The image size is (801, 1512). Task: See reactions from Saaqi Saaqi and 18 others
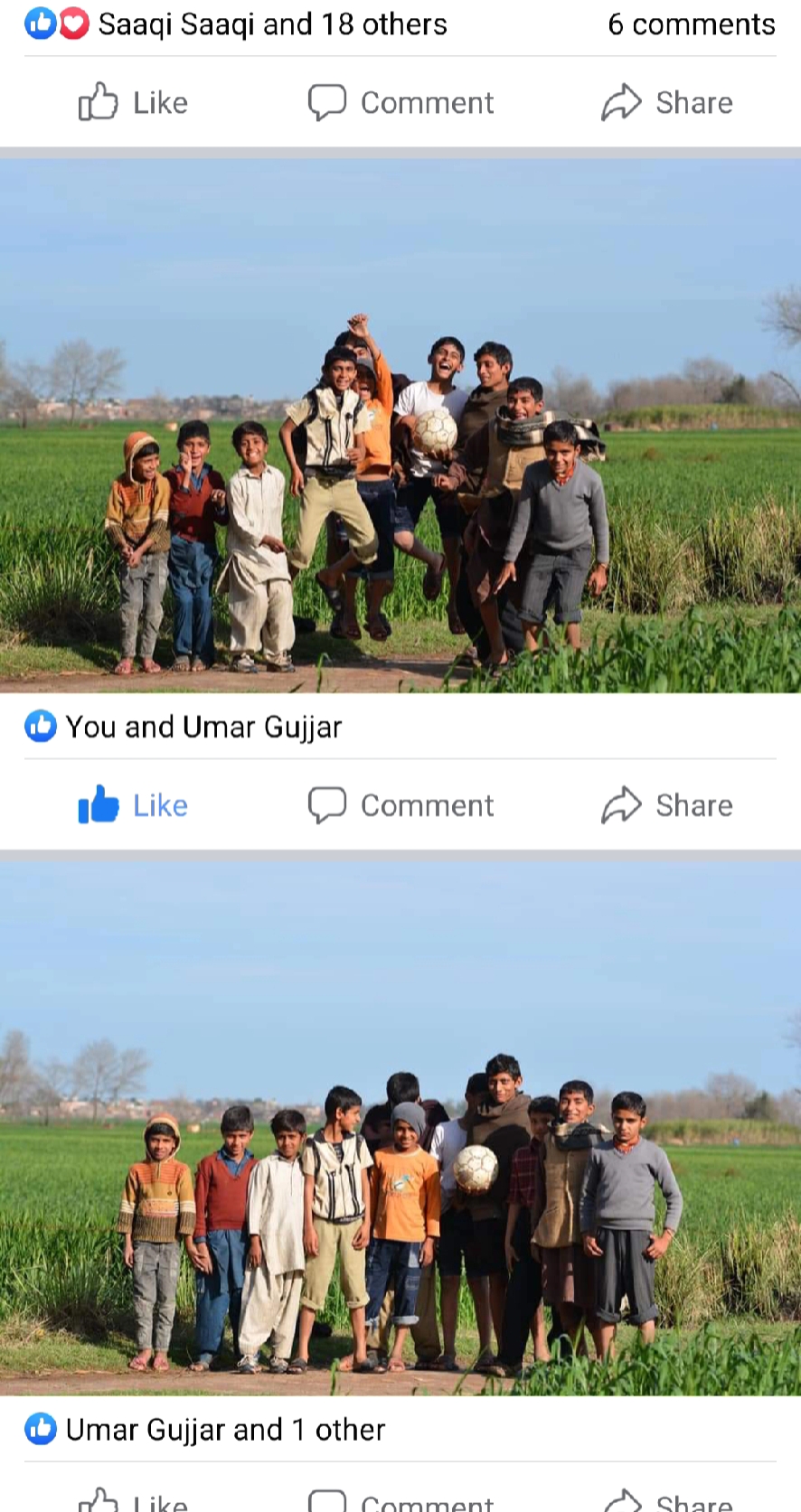tap(271, 24)
